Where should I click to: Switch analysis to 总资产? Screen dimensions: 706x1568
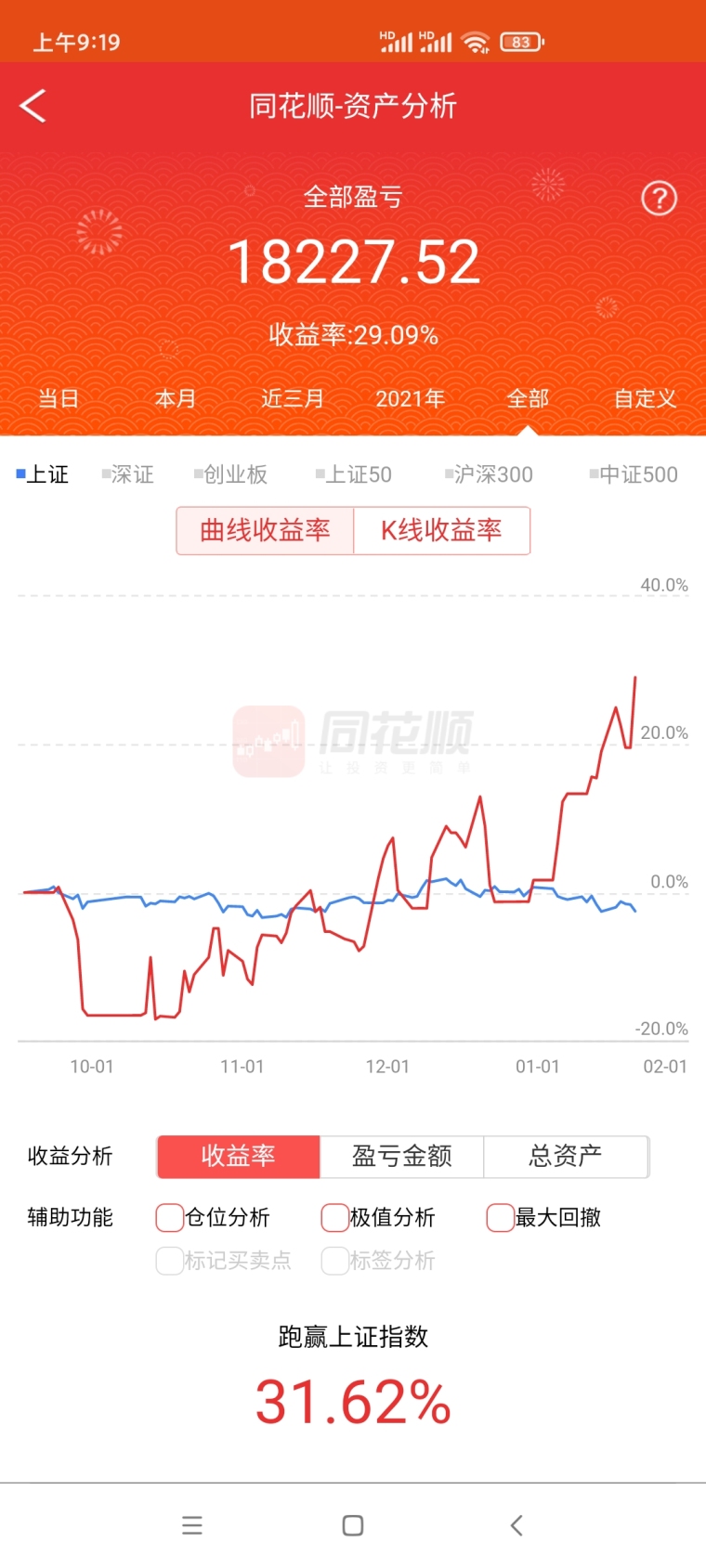(566, 1156)
